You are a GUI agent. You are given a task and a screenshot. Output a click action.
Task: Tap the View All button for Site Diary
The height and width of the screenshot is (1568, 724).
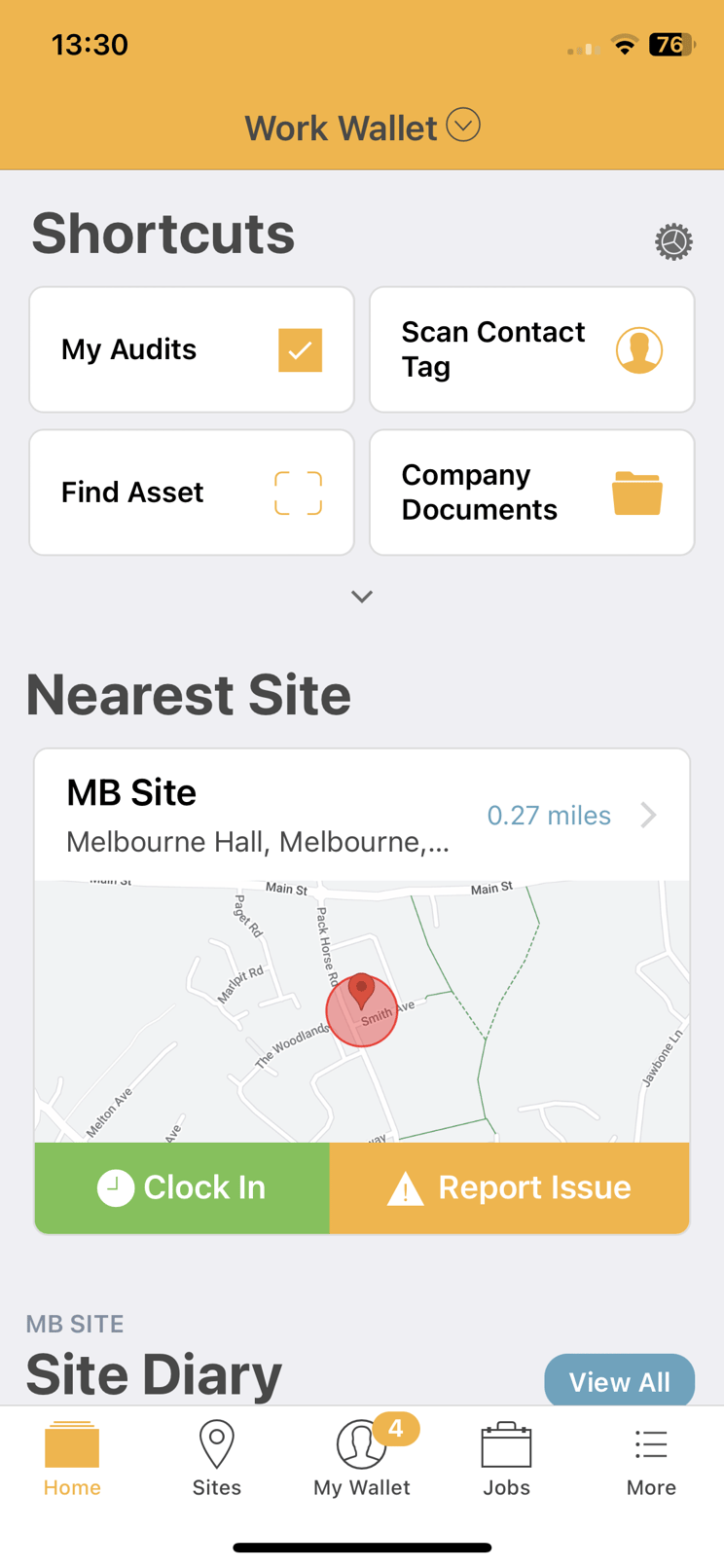[619, 1381]
